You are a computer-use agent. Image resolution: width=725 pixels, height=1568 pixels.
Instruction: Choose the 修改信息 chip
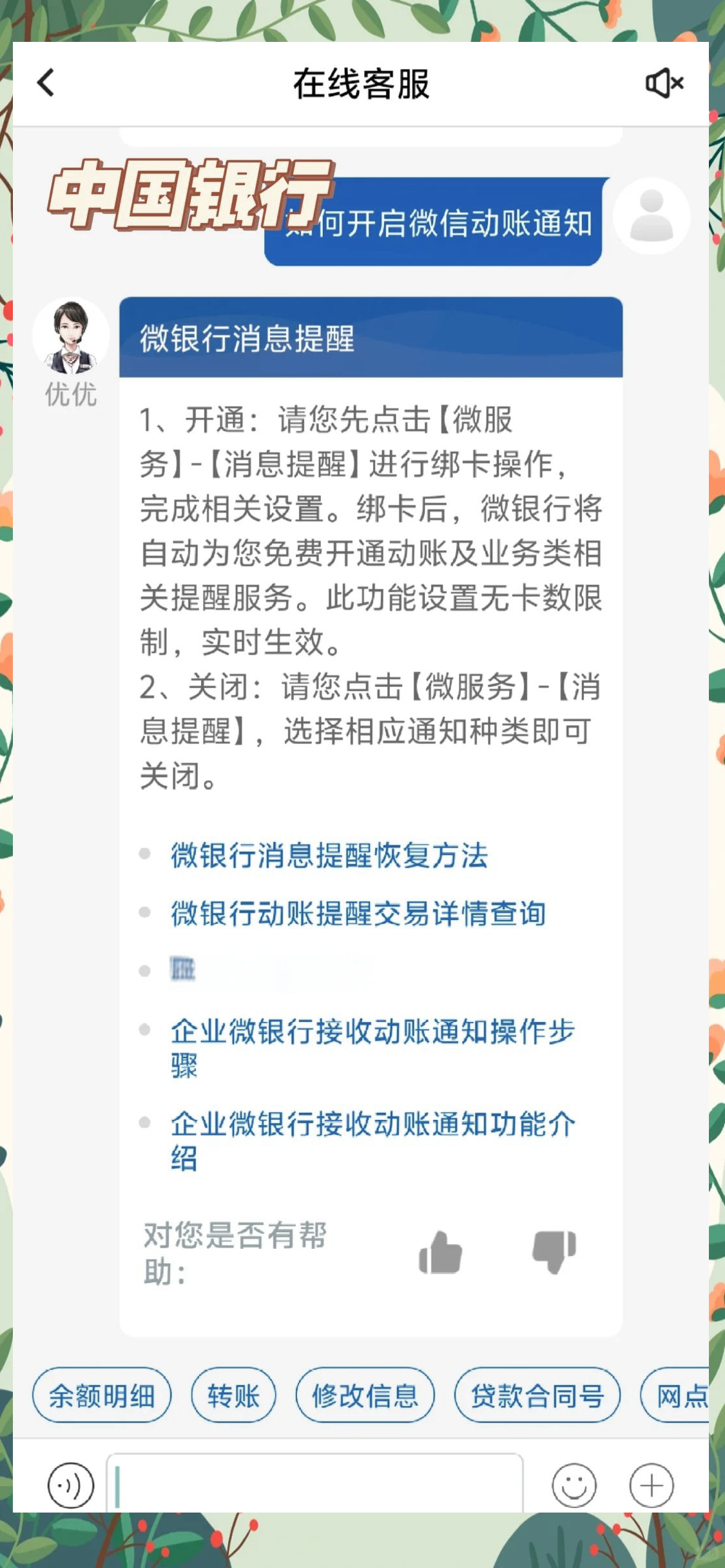point(365,1396)
